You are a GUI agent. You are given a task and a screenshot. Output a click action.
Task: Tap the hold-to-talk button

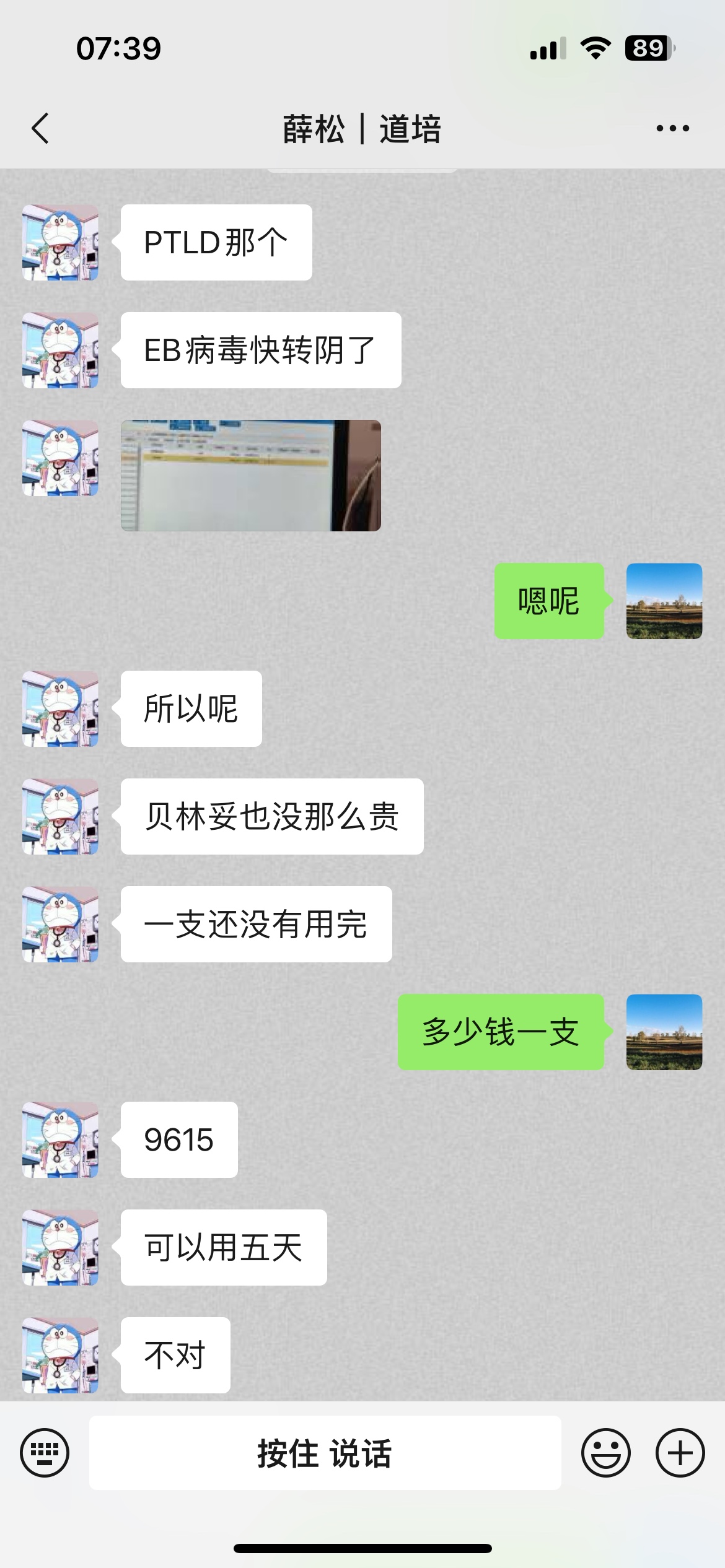[x=325, y=1453]
